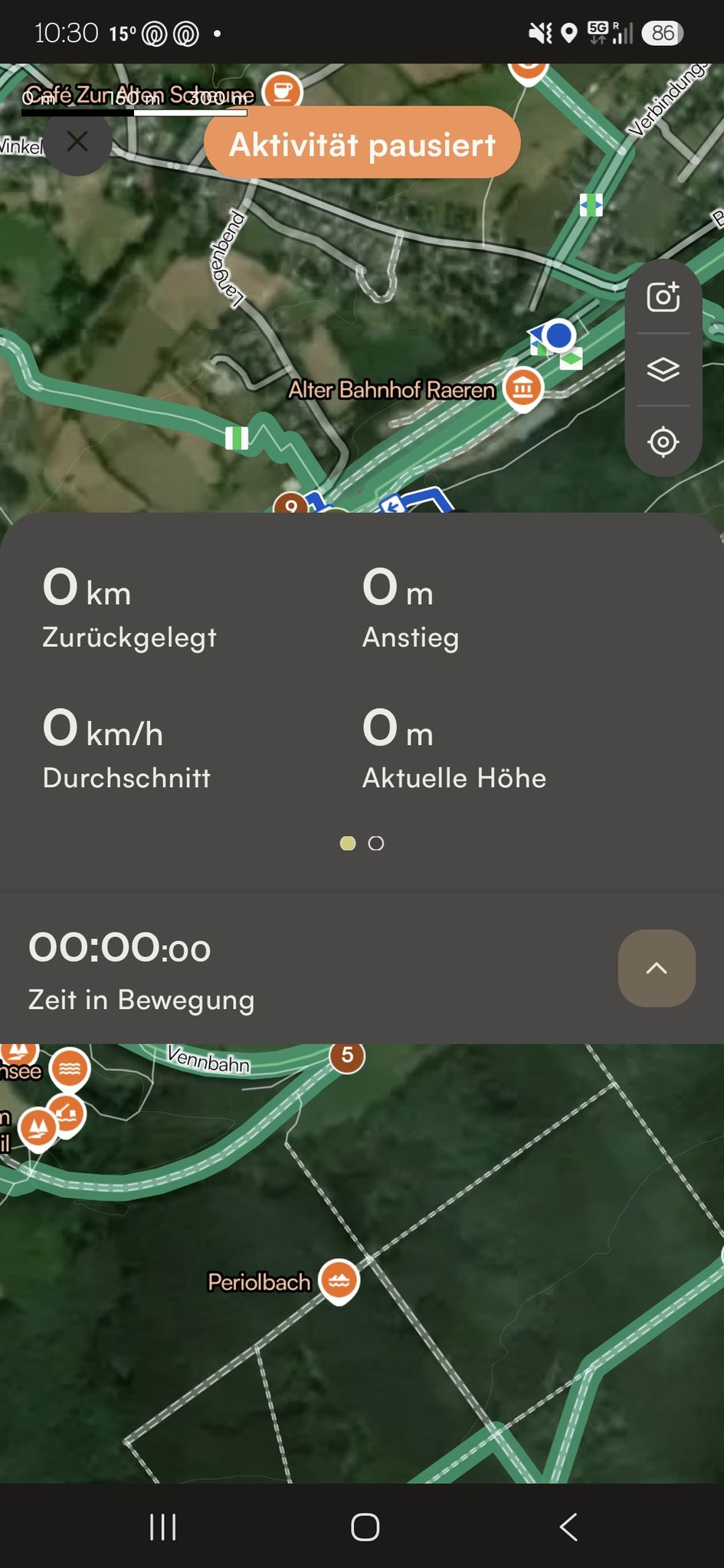The image size is (724, 1568).
Task: Open Café Zur Alten Scheune marker
Action: pyautogui.click(x=282, y=92)
